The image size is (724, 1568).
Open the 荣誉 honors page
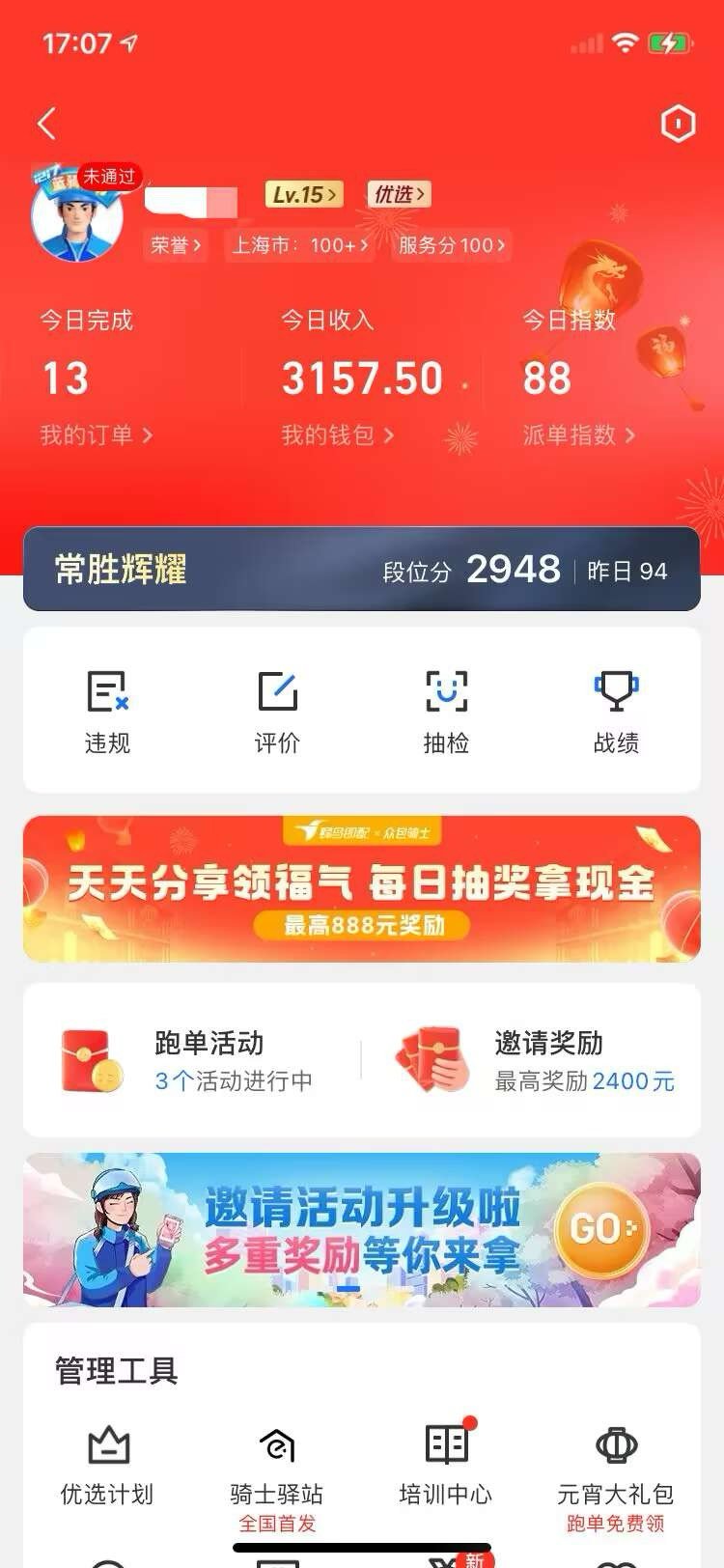point(176,245)
